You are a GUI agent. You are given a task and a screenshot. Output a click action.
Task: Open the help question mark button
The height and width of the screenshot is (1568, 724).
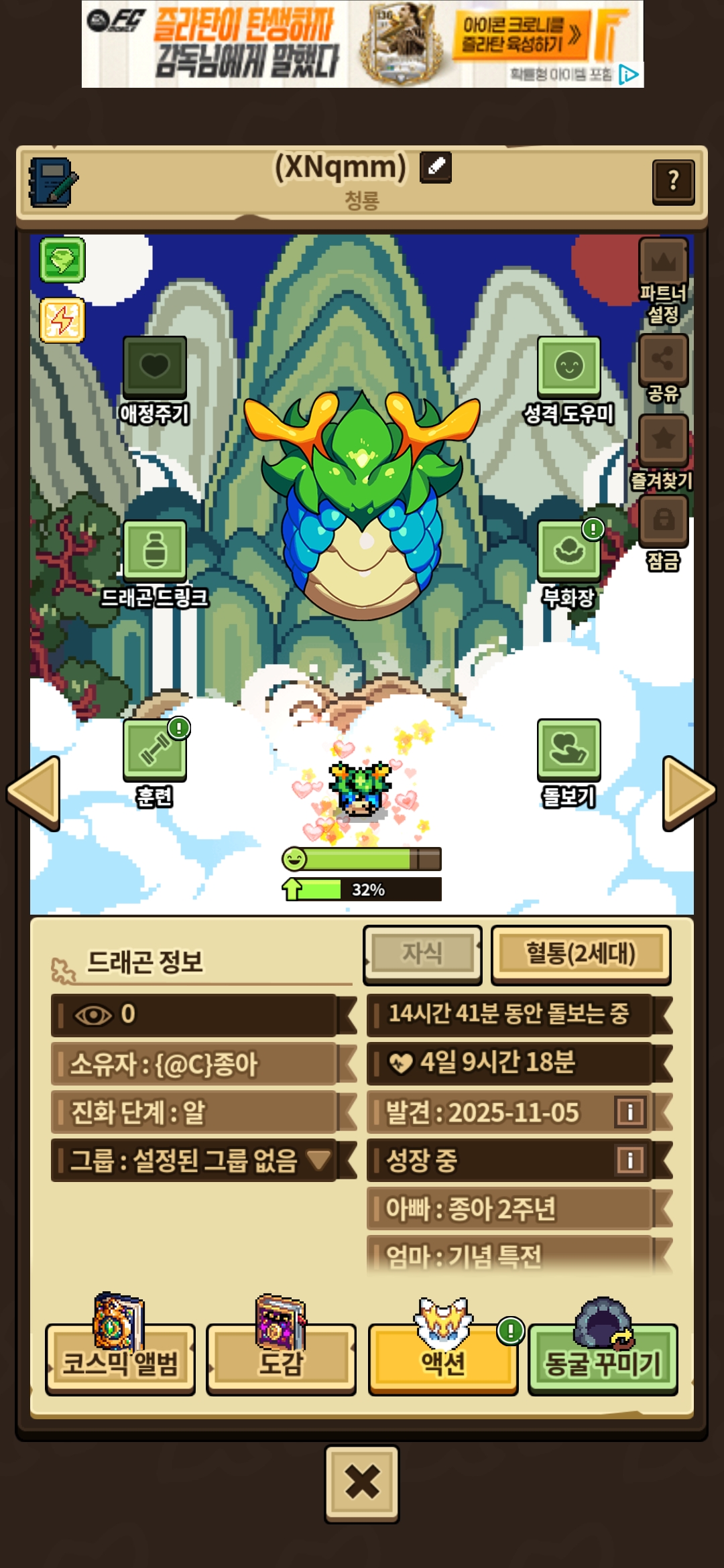click(x=673, y=181)
